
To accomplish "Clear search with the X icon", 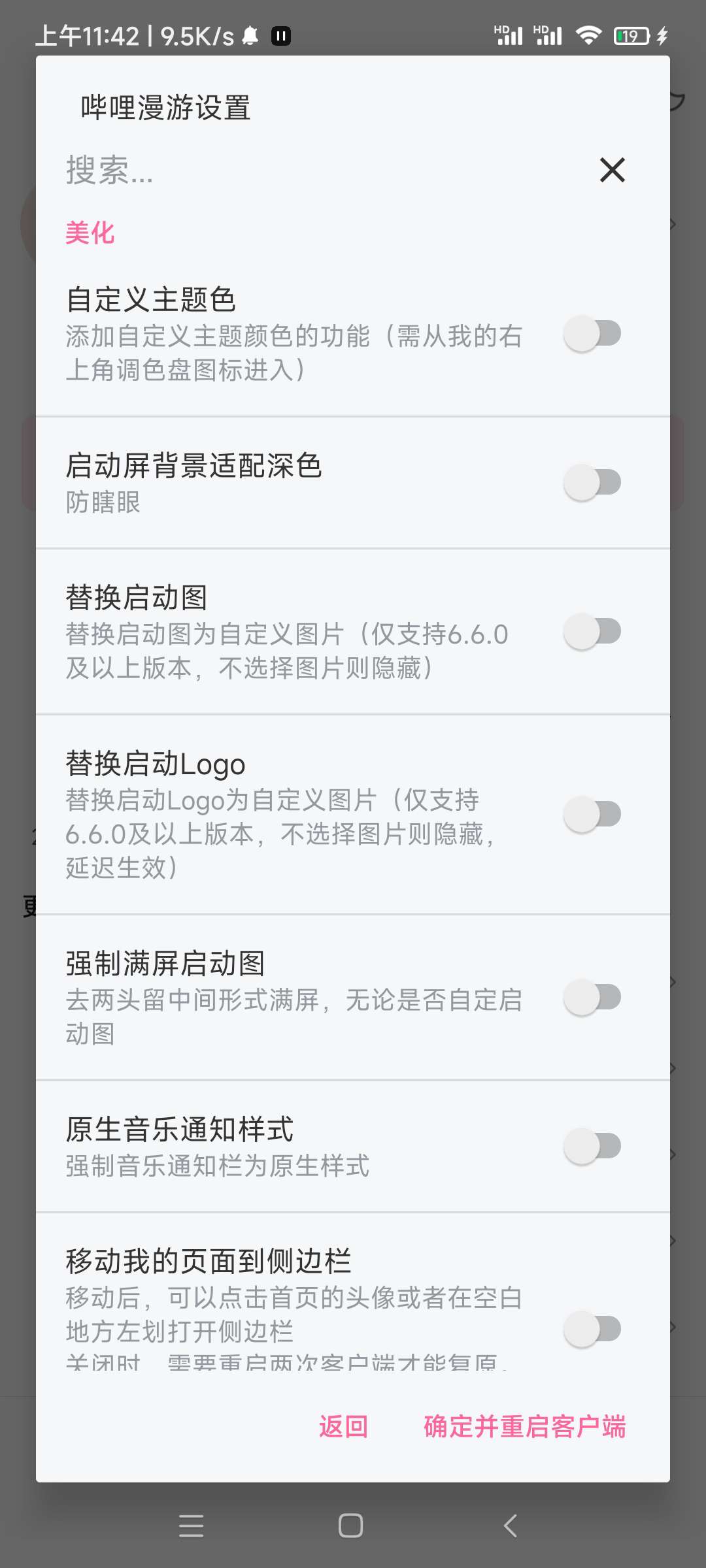I will pos(612,170).
